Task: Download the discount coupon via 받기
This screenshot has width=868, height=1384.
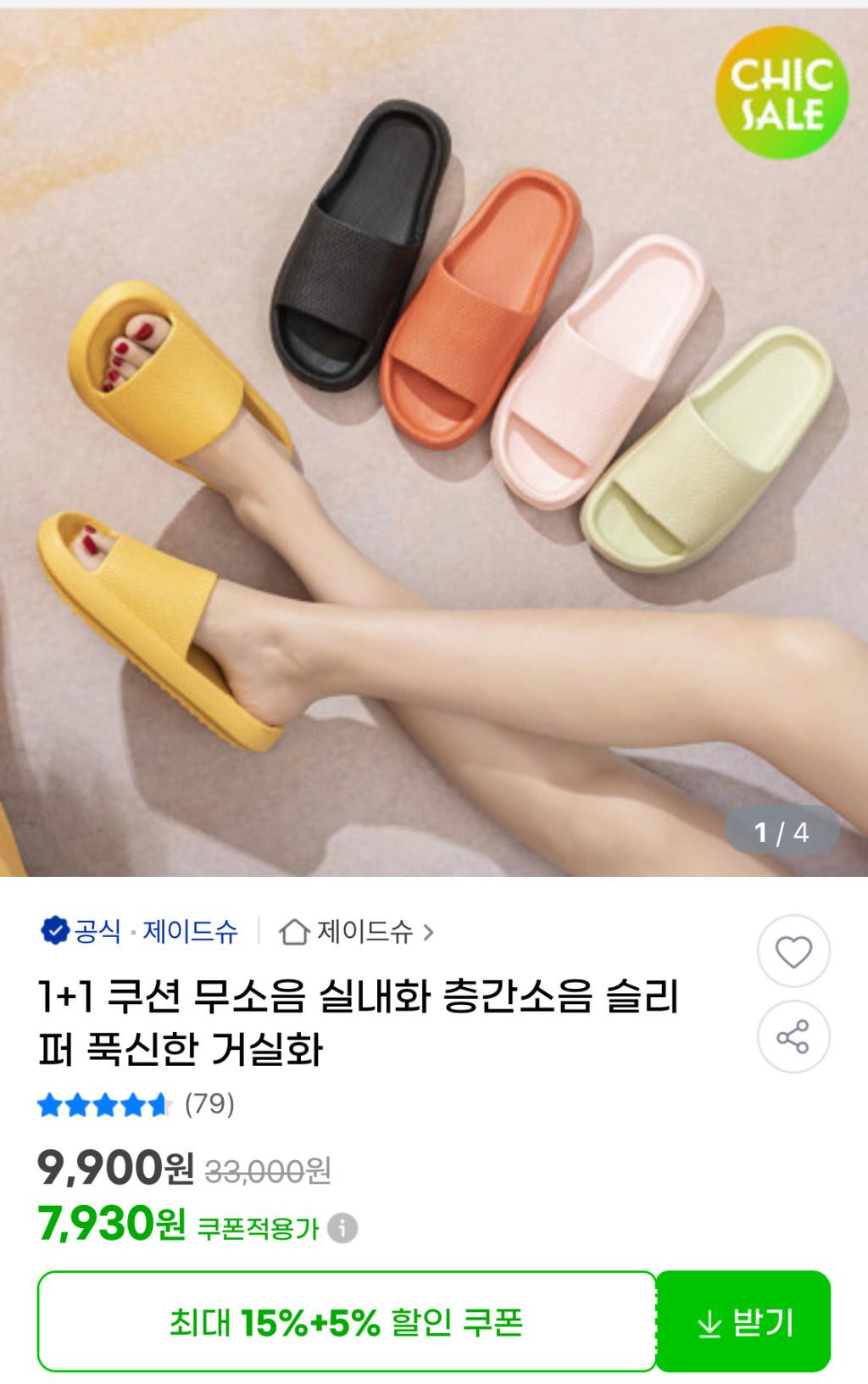Action: pos(743,1321)
